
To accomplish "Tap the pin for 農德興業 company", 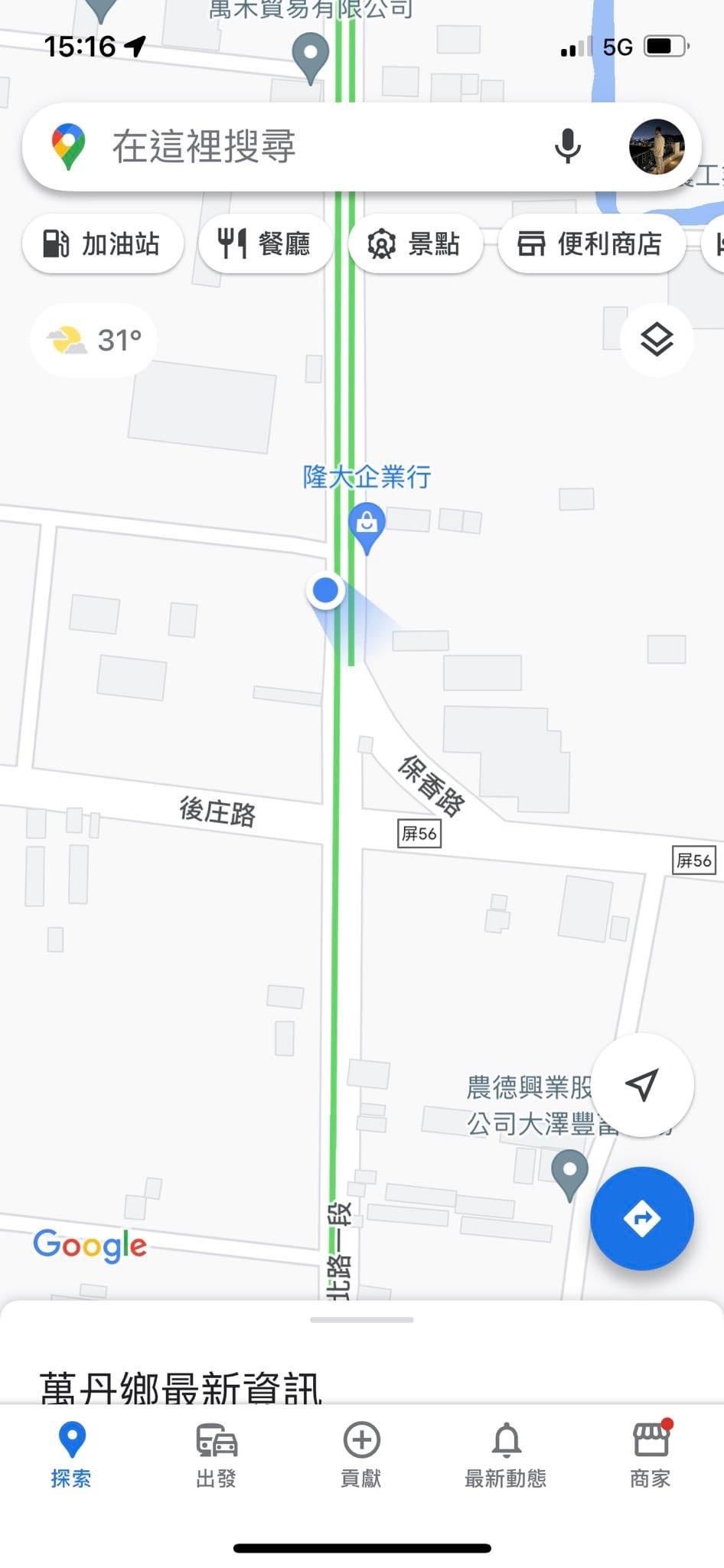I will [x=569, y=1174].
